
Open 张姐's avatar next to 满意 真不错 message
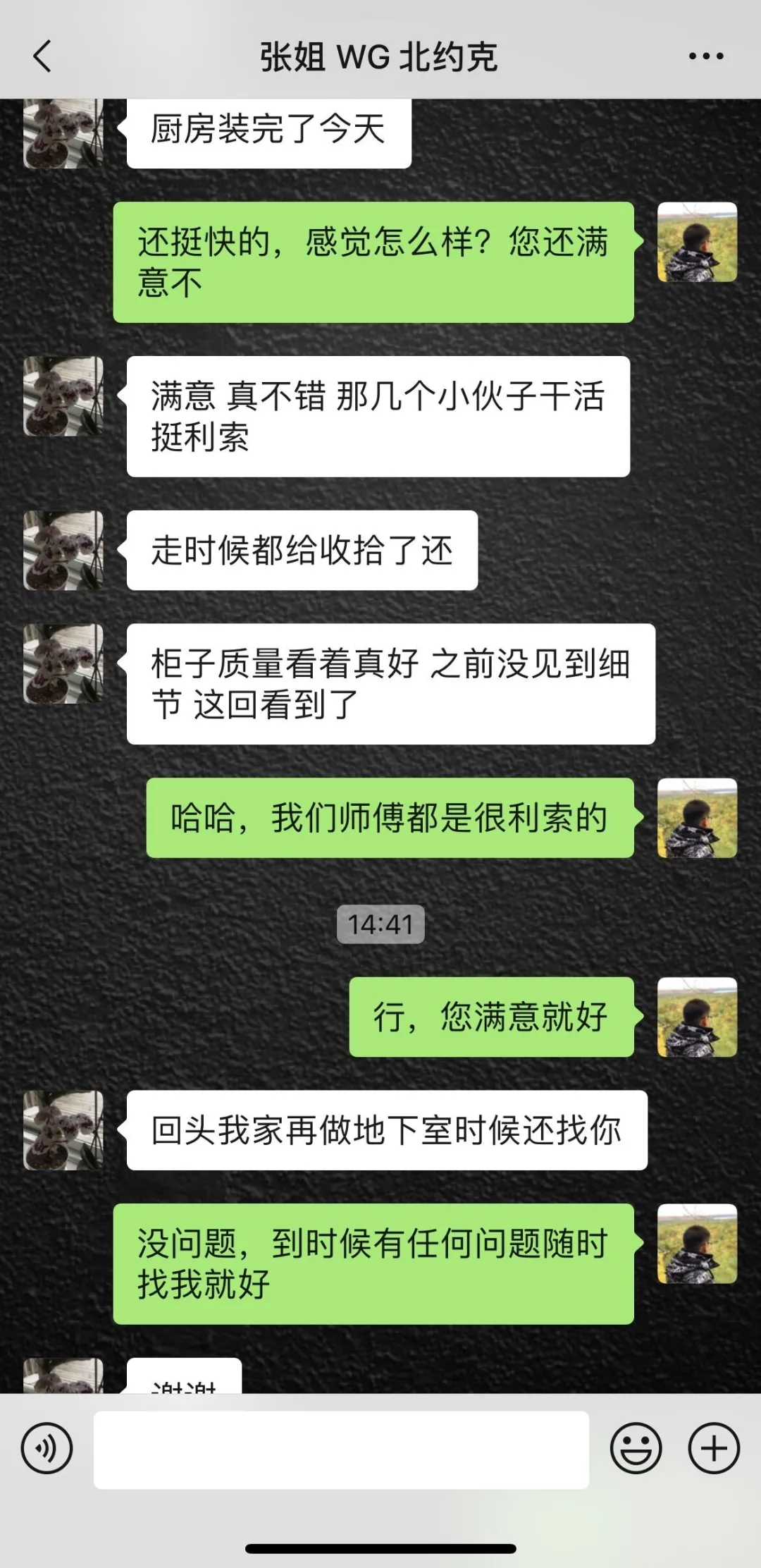[x=63, y=396]
